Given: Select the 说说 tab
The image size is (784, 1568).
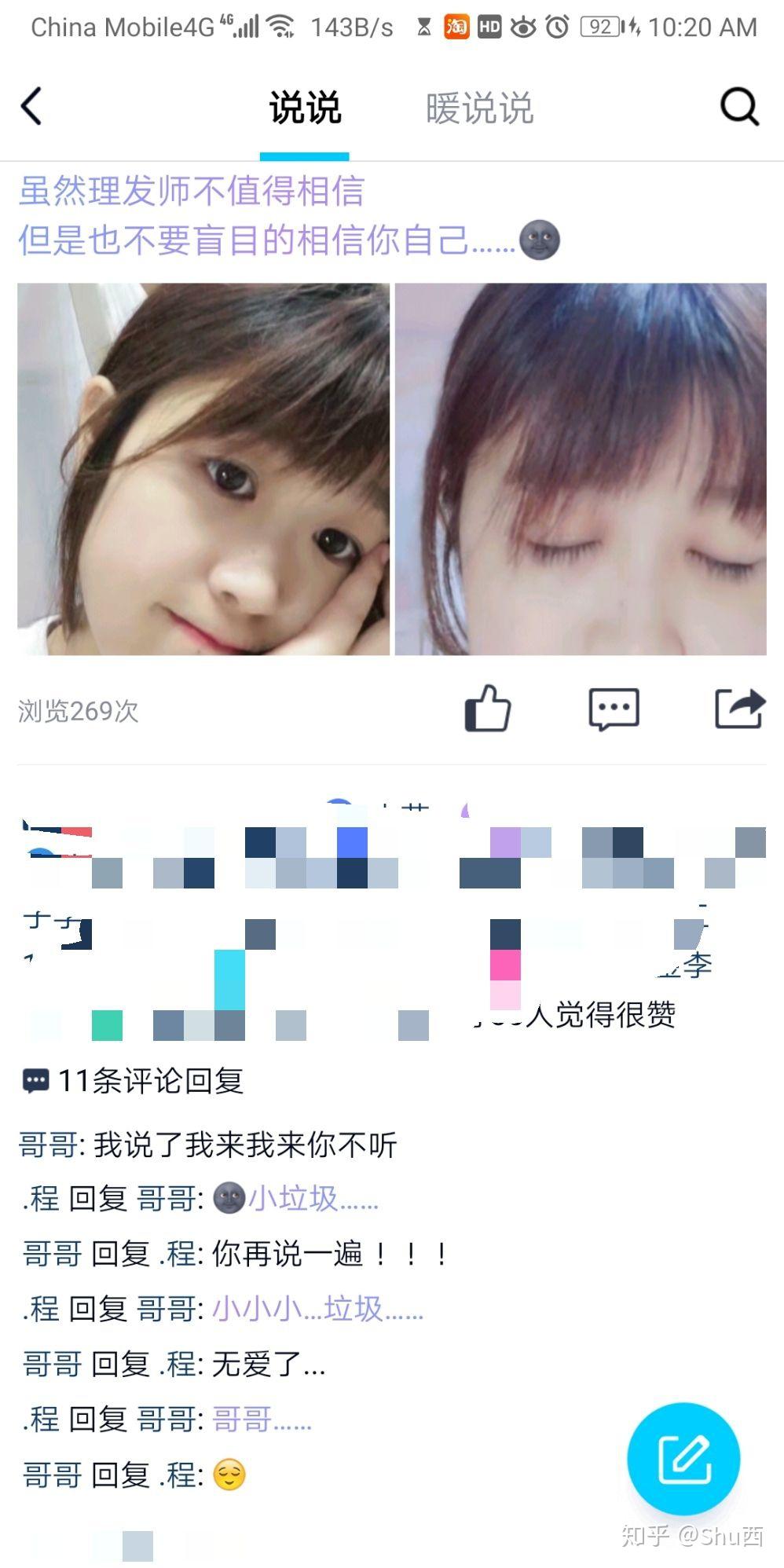Looking at the screenshot, I should point(305,108).
